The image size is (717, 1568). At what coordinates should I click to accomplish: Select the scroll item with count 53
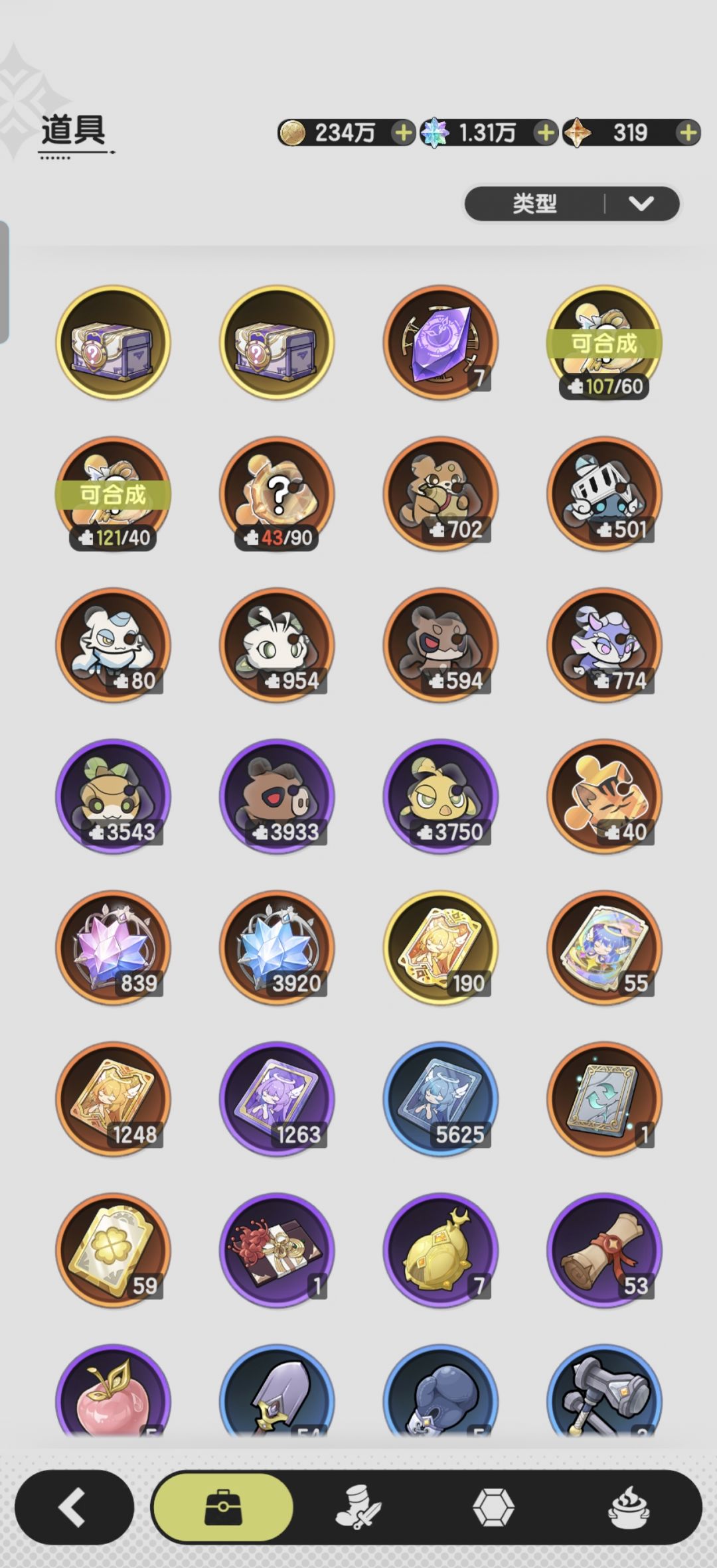604,1250
